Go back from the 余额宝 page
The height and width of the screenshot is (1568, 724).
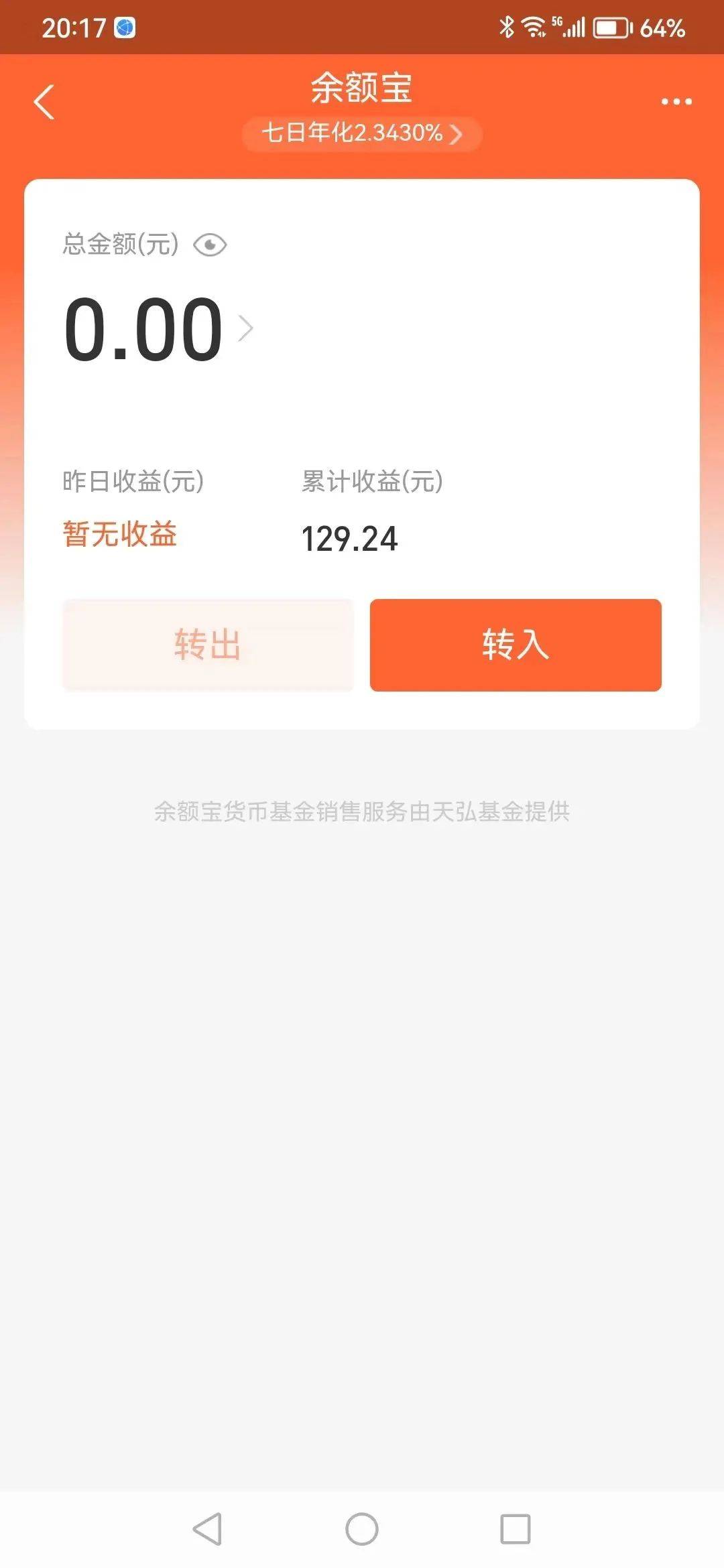point(44,102)
